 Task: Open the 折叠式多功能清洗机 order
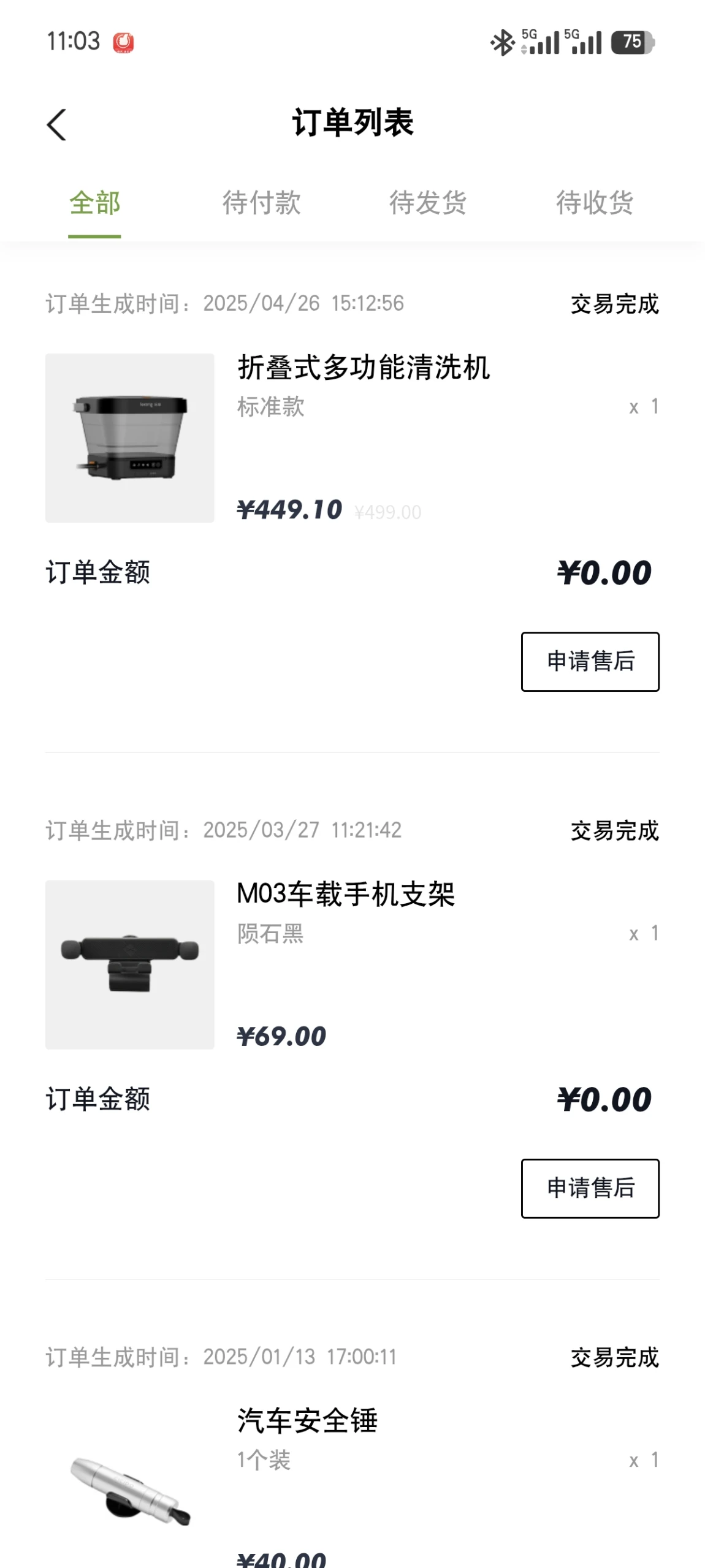pos(363,369)
